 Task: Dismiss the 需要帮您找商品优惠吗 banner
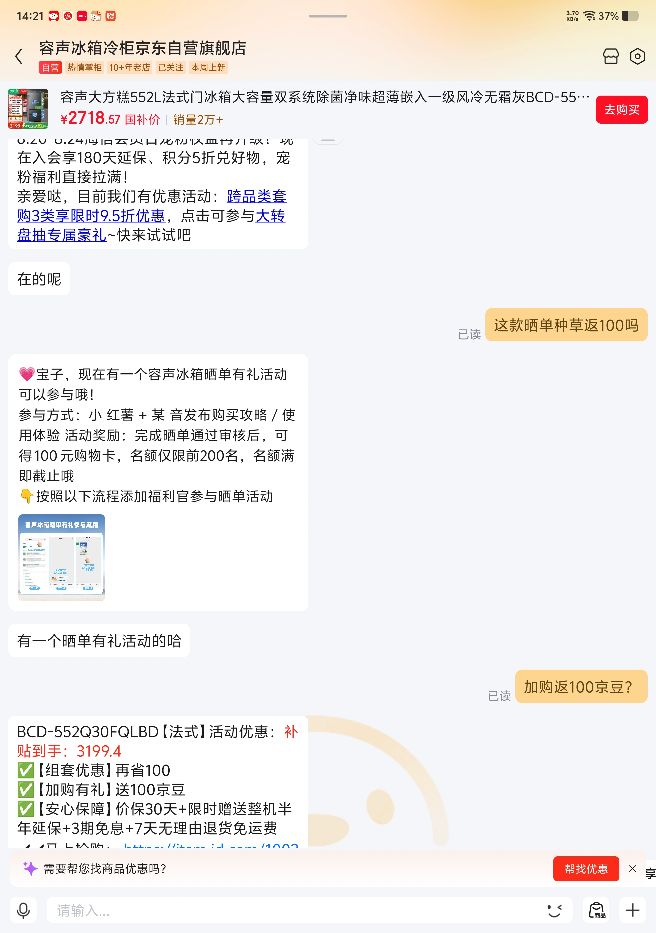tap(632, 869)
